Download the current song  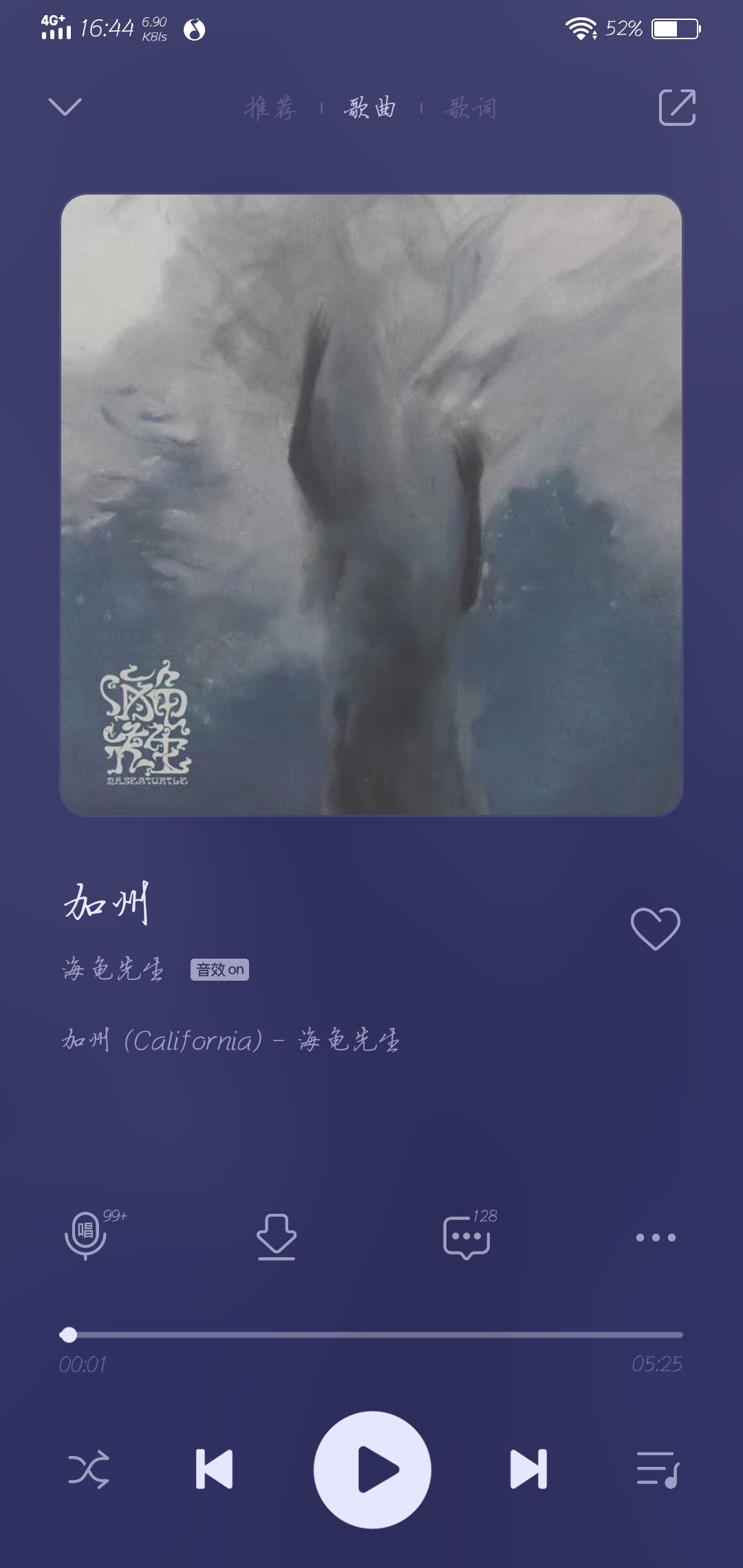click(x=277, y=1237)
